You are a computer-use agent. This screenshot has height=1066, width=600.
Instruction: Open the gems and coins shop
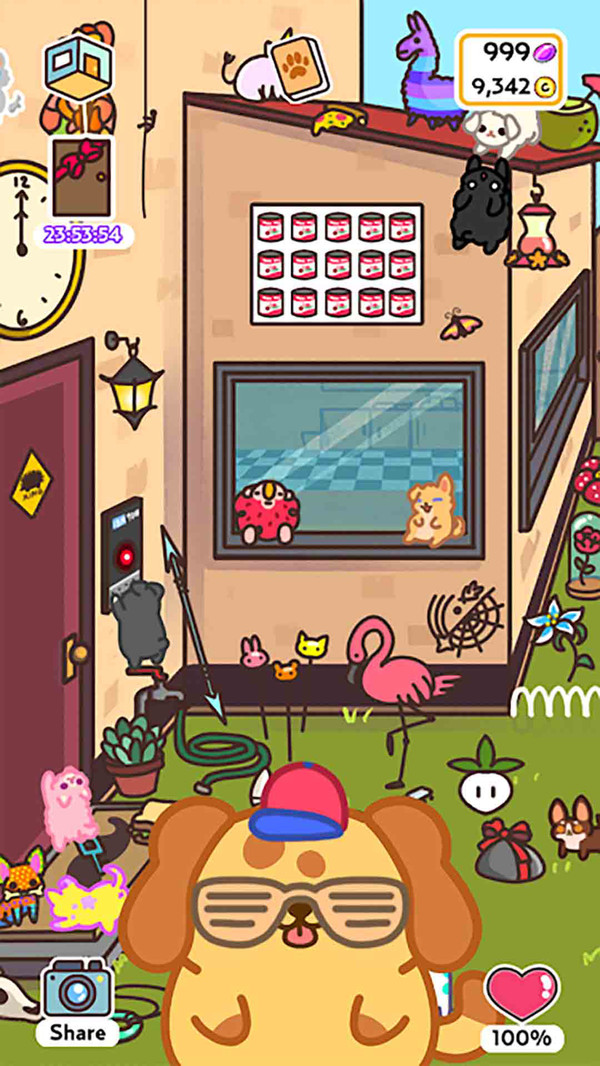click(x=510, y=68)
